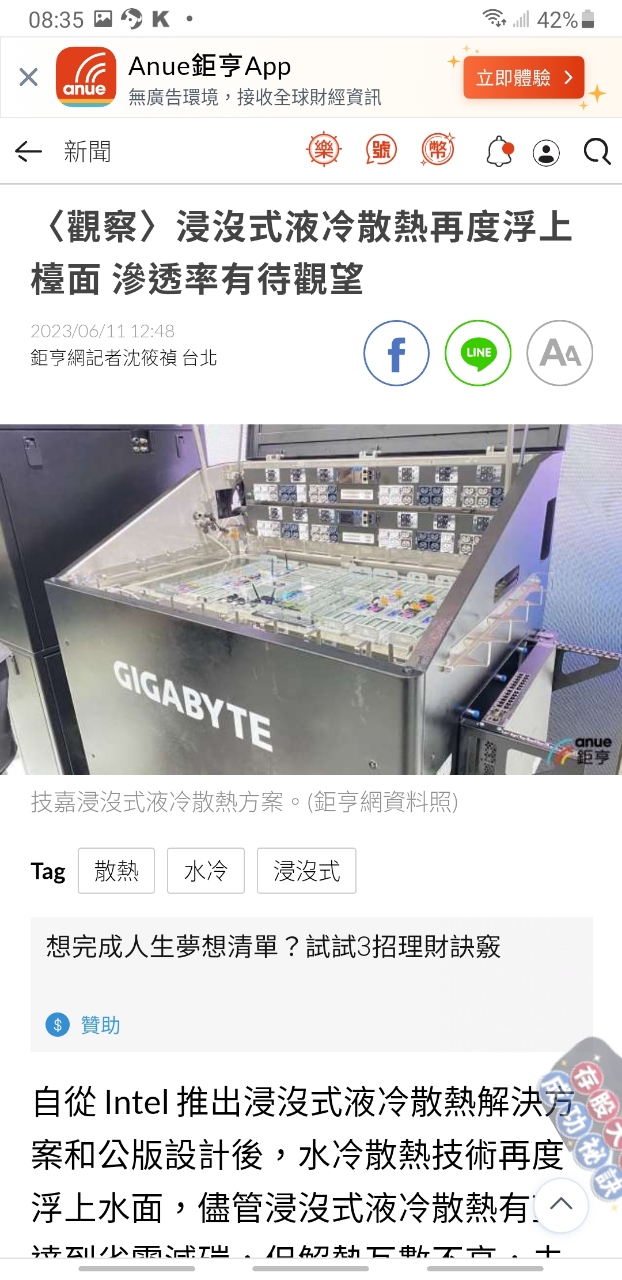Screen dimensions: 622x1280
Task: Jump to top with the up-arrow button
Action: pyautogui.click(x=561, y=1204)
